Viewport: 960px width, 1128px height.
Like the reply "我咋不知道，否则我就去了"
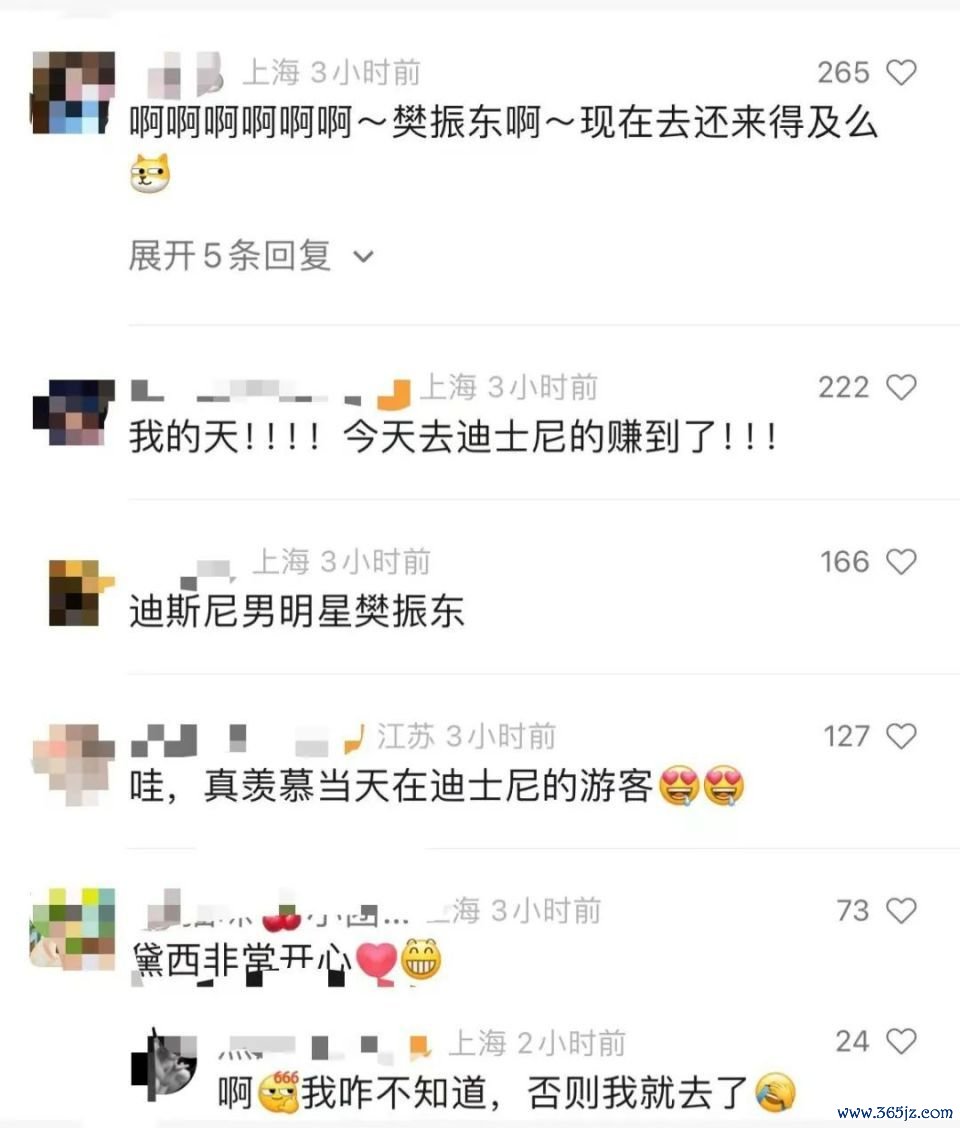[901, 1041]
